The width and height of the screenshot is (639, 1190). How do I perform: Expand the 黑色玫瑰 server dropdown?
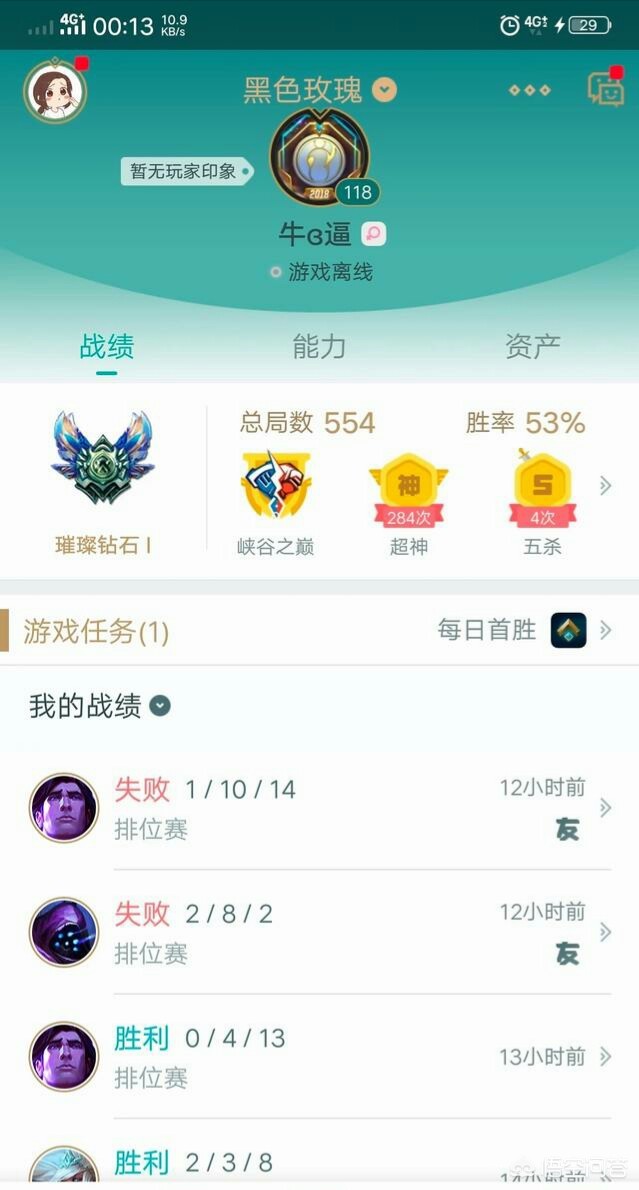click(384, 90)
